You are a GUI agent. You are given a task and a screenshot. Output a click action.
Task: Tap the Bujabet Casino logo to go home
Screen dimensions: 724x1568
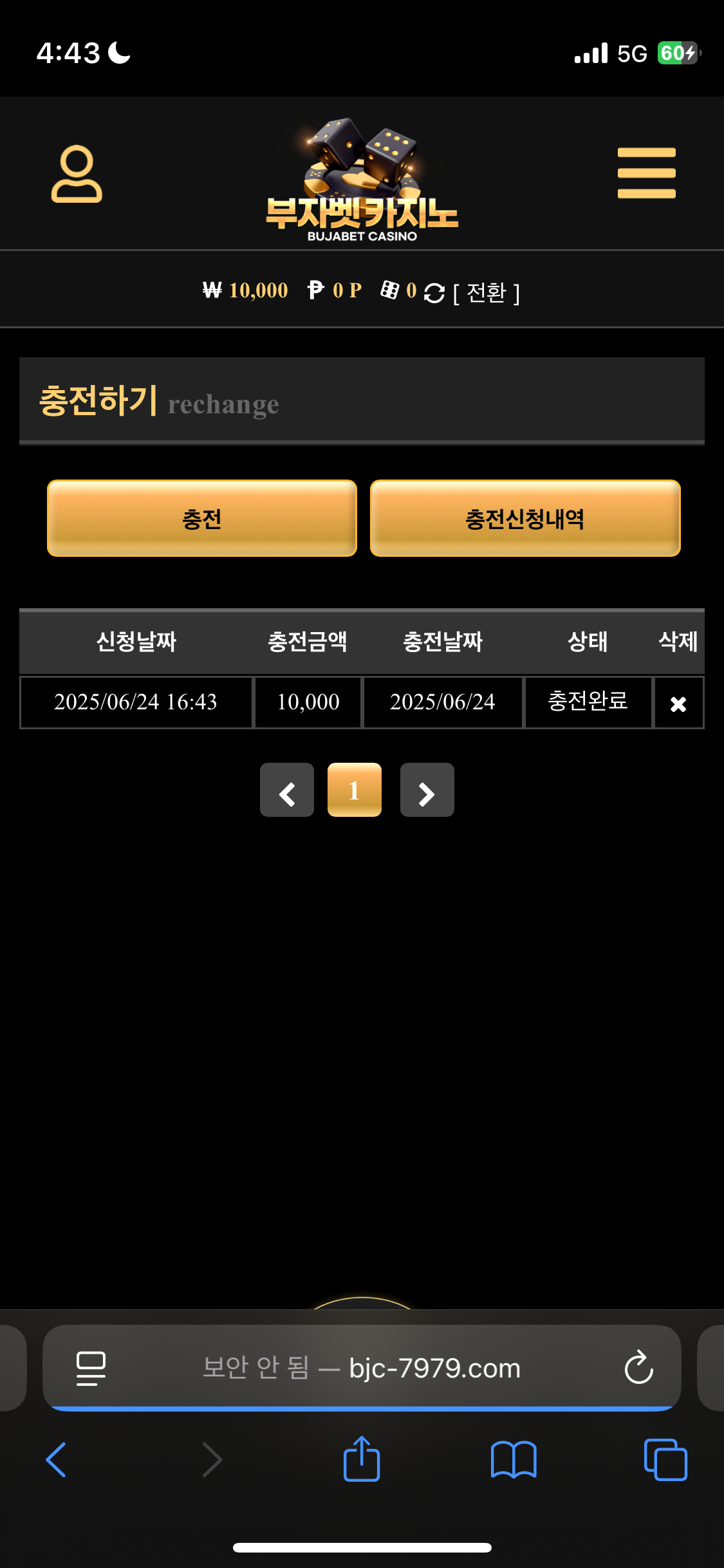(x=362, y=180)
